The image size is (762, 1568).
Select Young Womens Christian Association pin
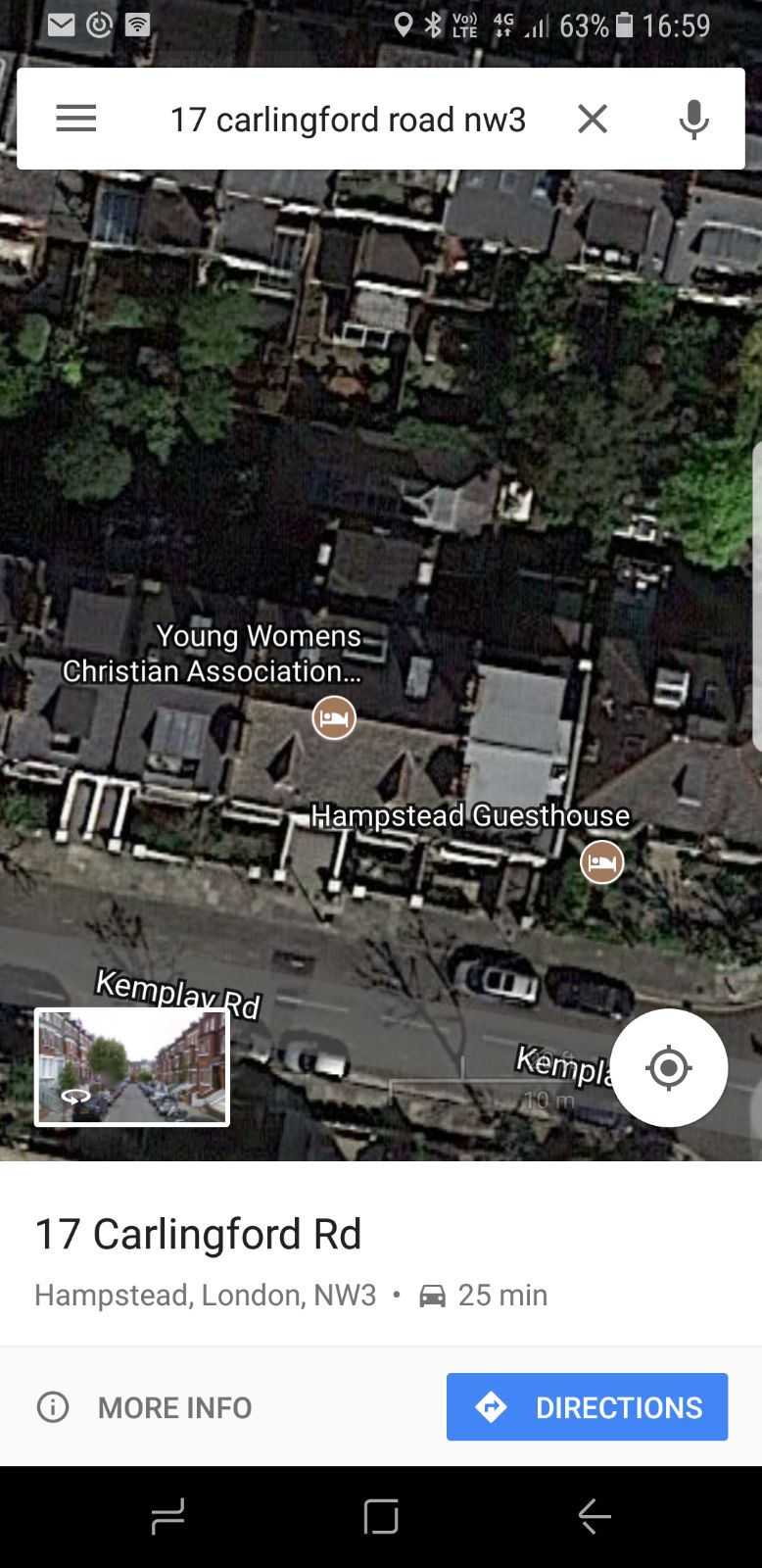tap(334, 718)
